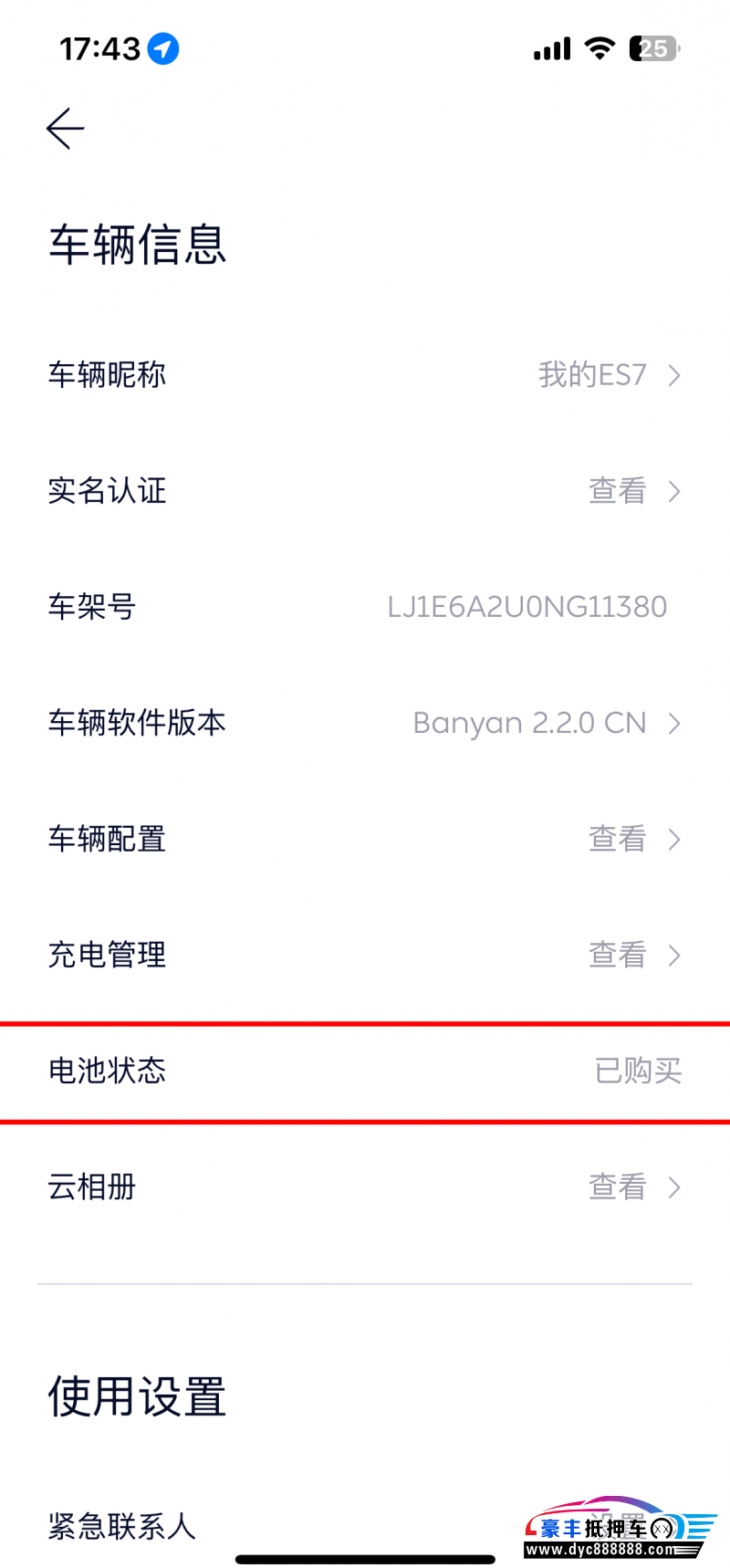This screenshot has height=1568, width=730.
Task: Open 查看 next to 实名认证
Action: (617, 491)
